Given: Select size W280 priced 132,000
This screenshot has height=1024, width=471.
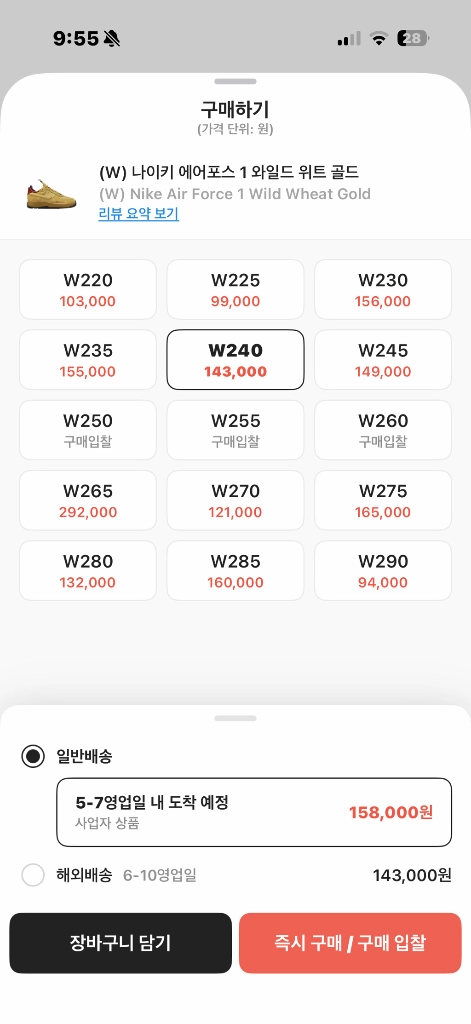Looking at the screenshot, I should (88, 571).
